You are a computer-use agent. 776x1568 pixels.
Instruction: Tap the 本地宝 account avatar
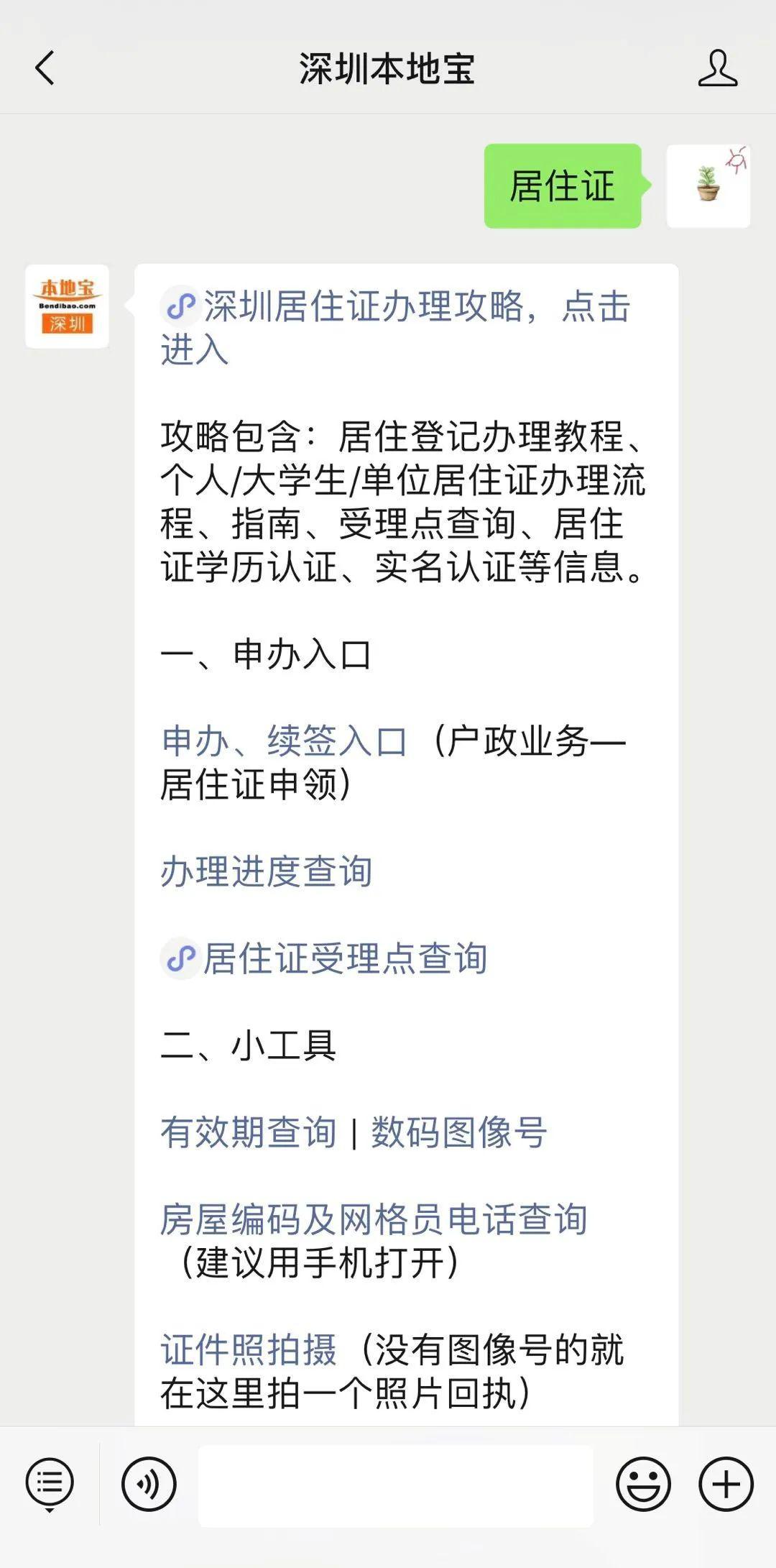(x=68, y=306)
